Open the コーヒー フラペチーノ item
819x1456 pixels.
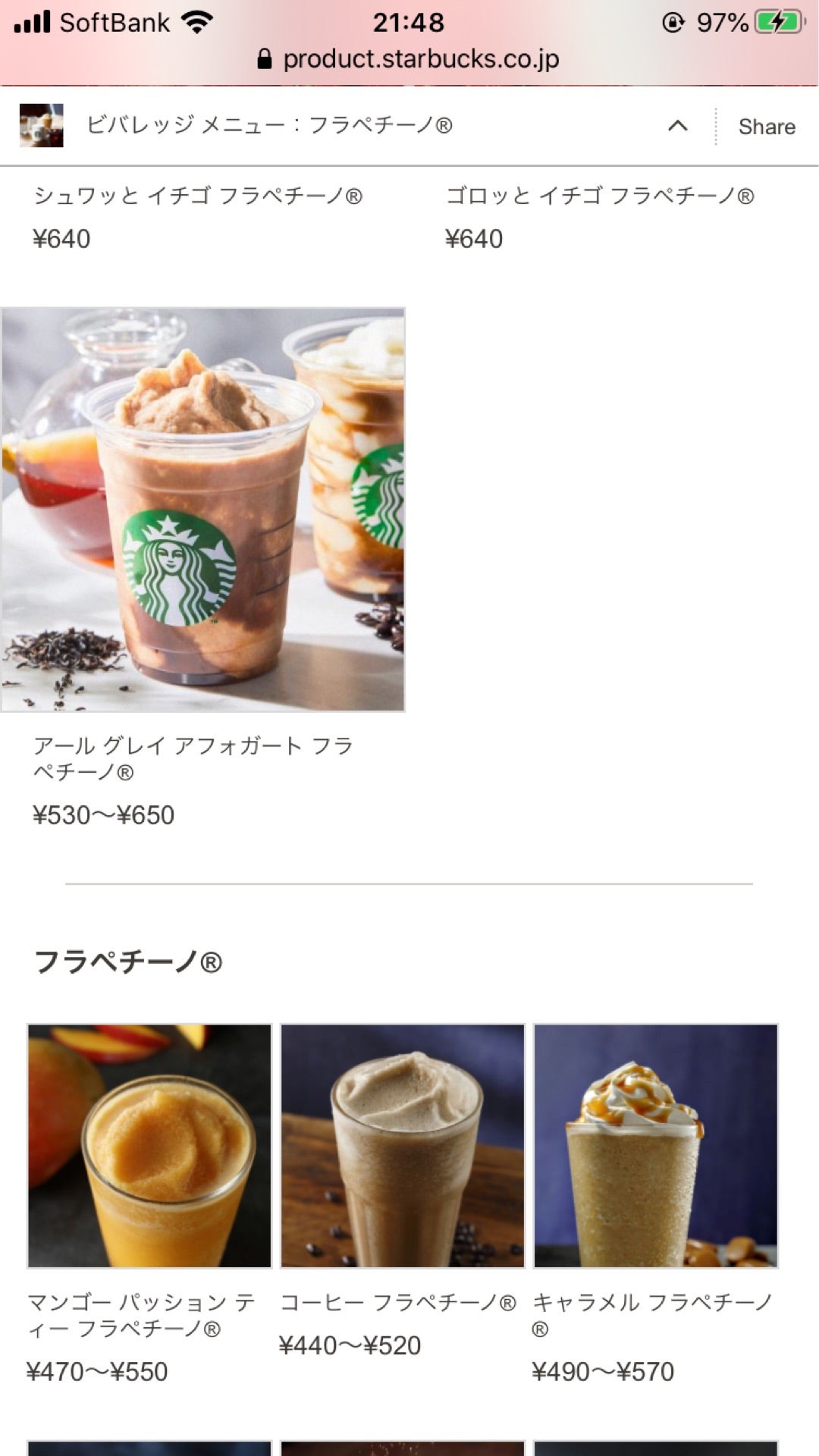402,1146
